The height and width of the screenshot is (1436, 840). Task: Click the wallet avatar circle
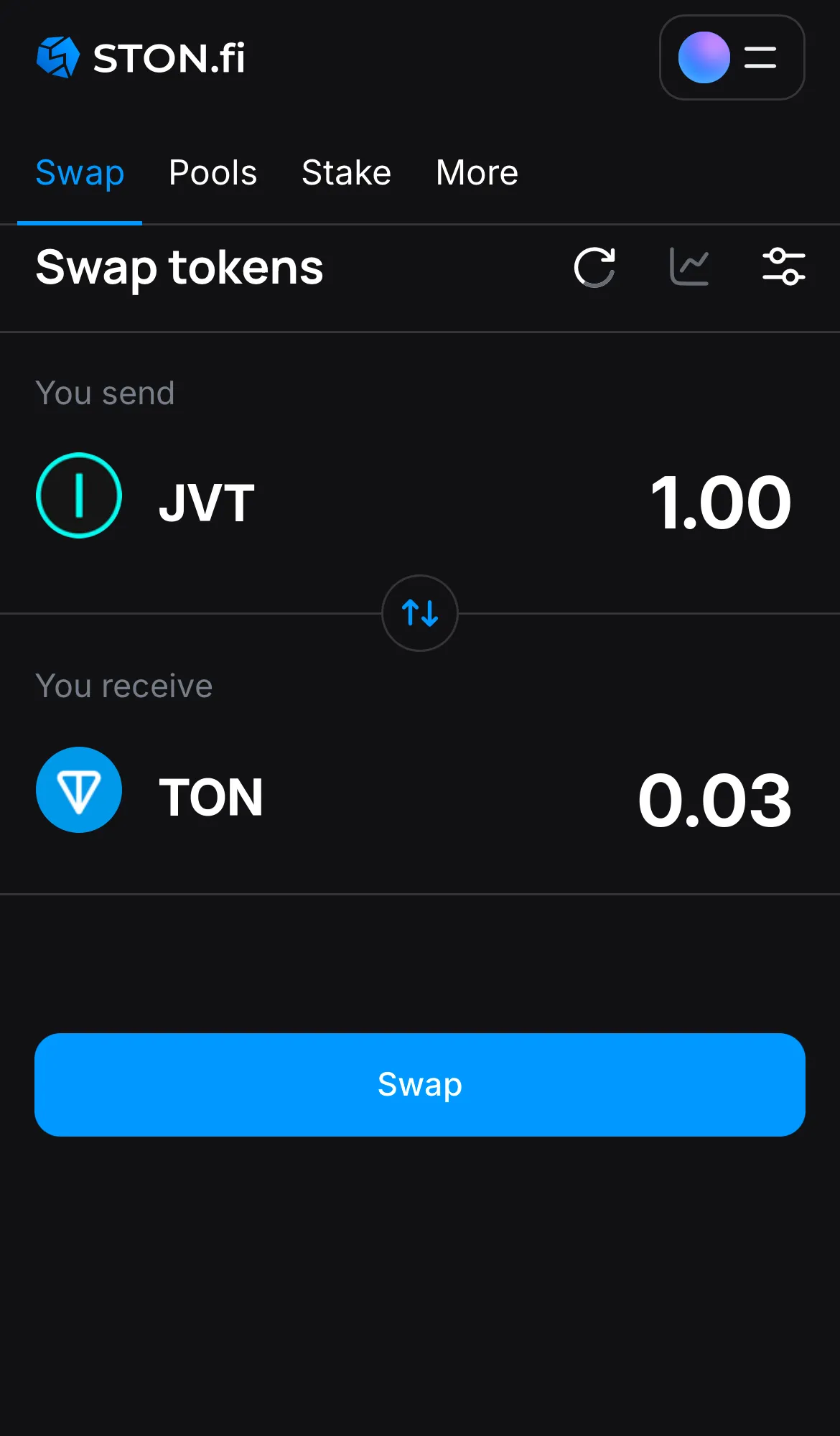(x=703, y=57)
